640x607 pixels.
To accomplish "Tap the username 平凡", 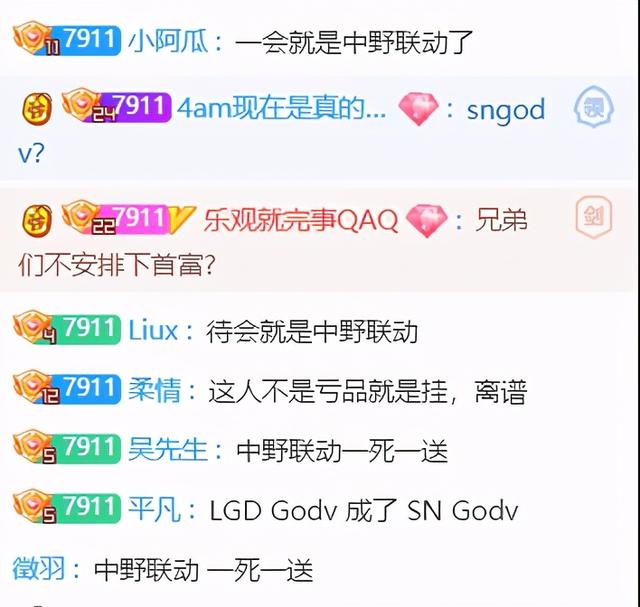I will tap(153, 510).
